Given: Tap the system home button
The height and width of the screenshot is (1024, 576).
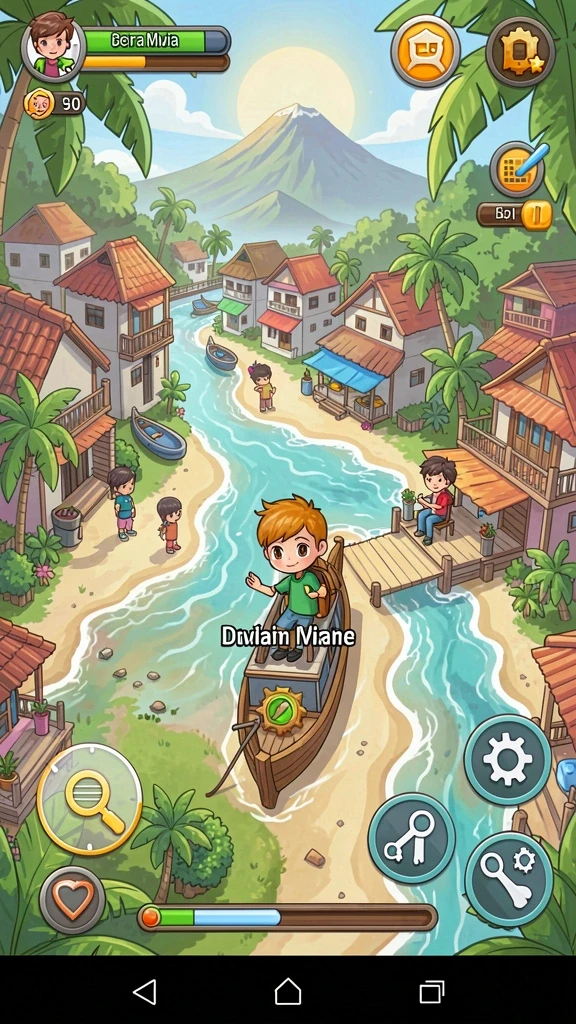Looking at the screenshot, I should [x=288, y=991].
